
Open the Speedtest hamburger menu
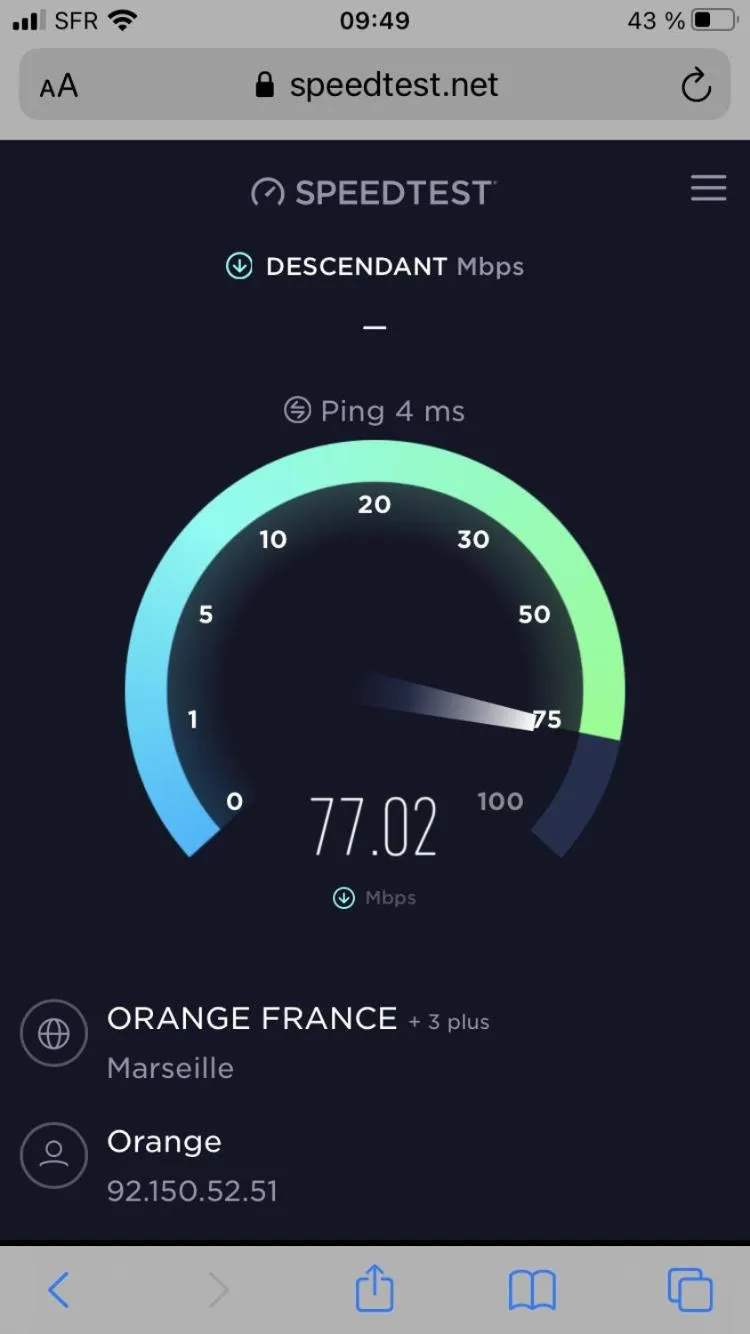[708, 189]
